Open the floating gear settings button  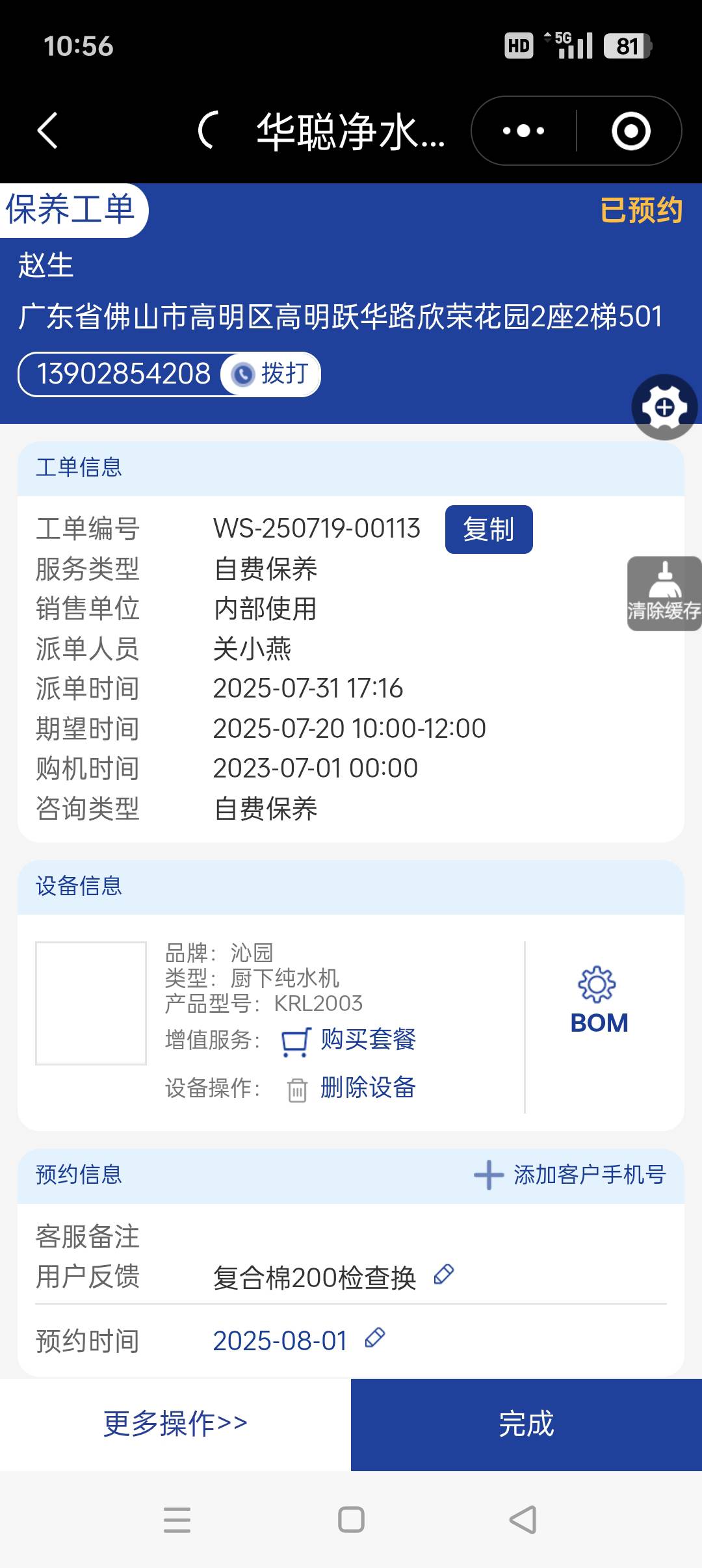(x=664, y=408)
